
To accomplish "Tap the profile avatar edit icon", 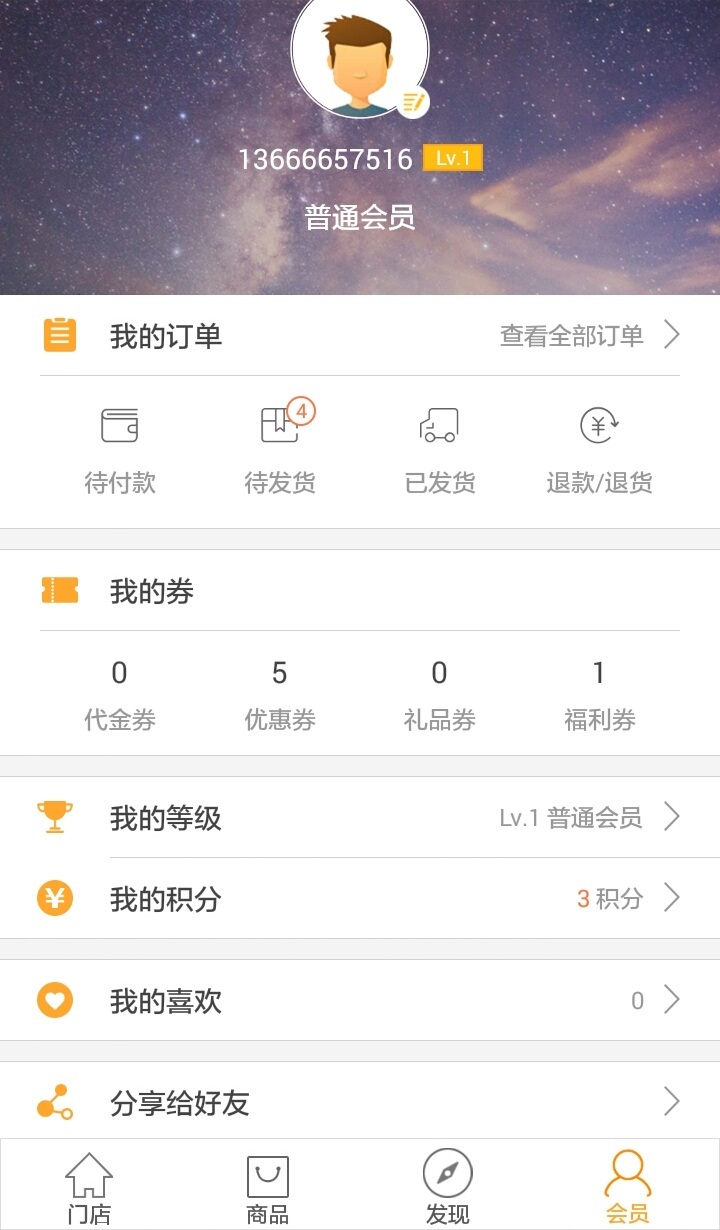I will (413, 102).
